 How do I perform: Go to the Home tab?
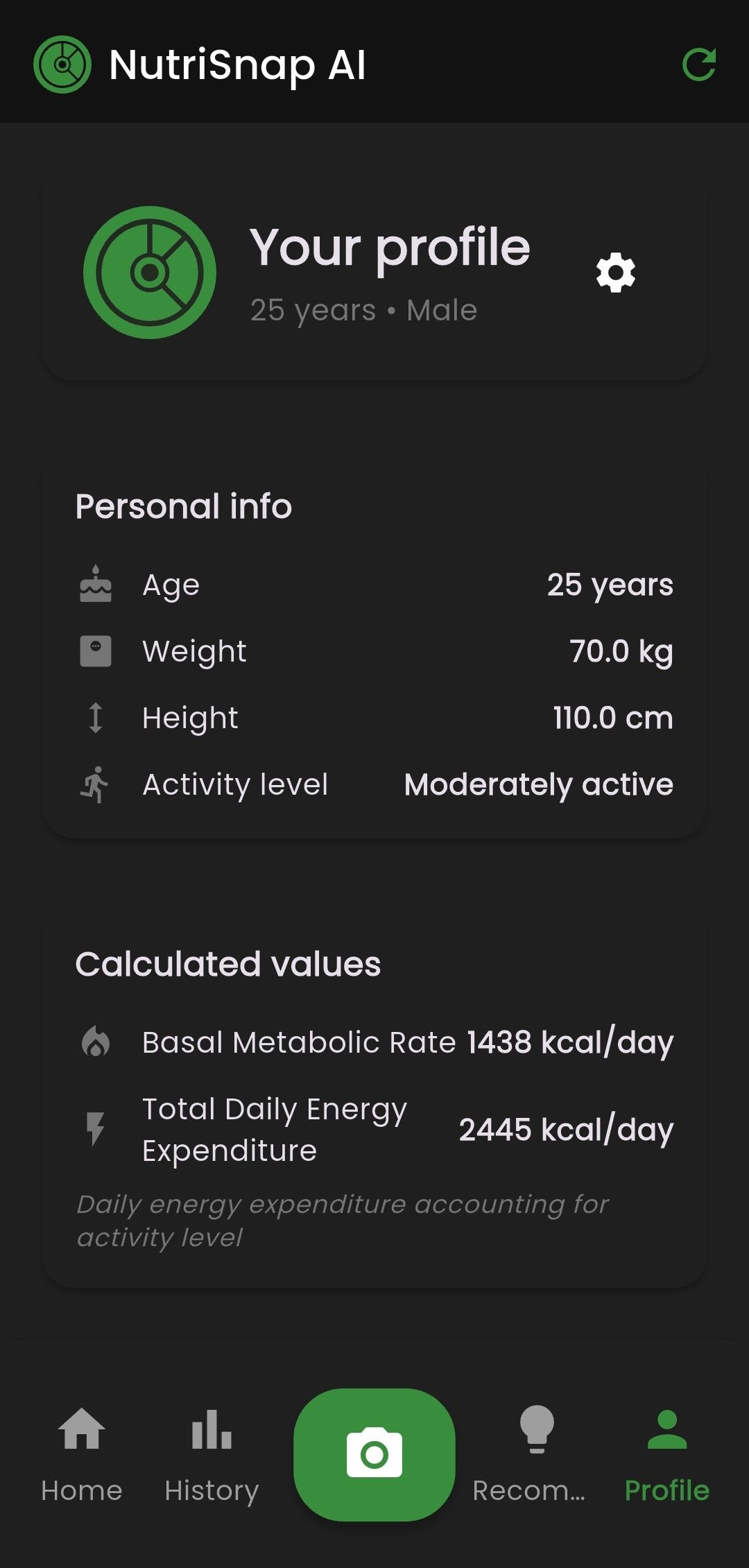[82, 1453]
